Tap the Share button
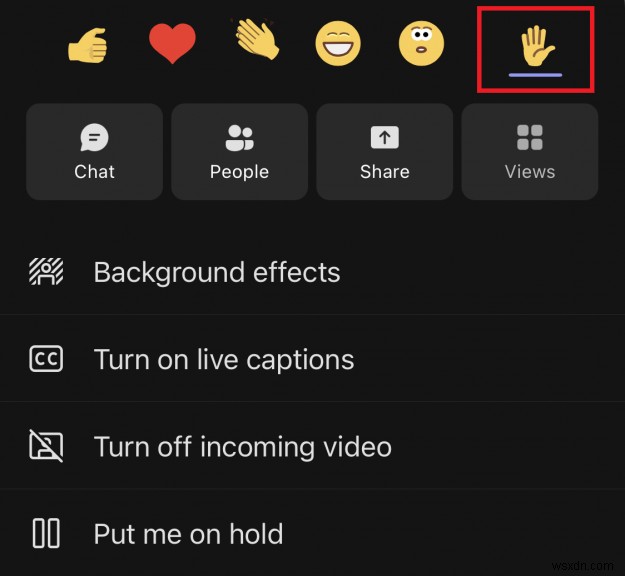625x576 pixels. point(385,152)
